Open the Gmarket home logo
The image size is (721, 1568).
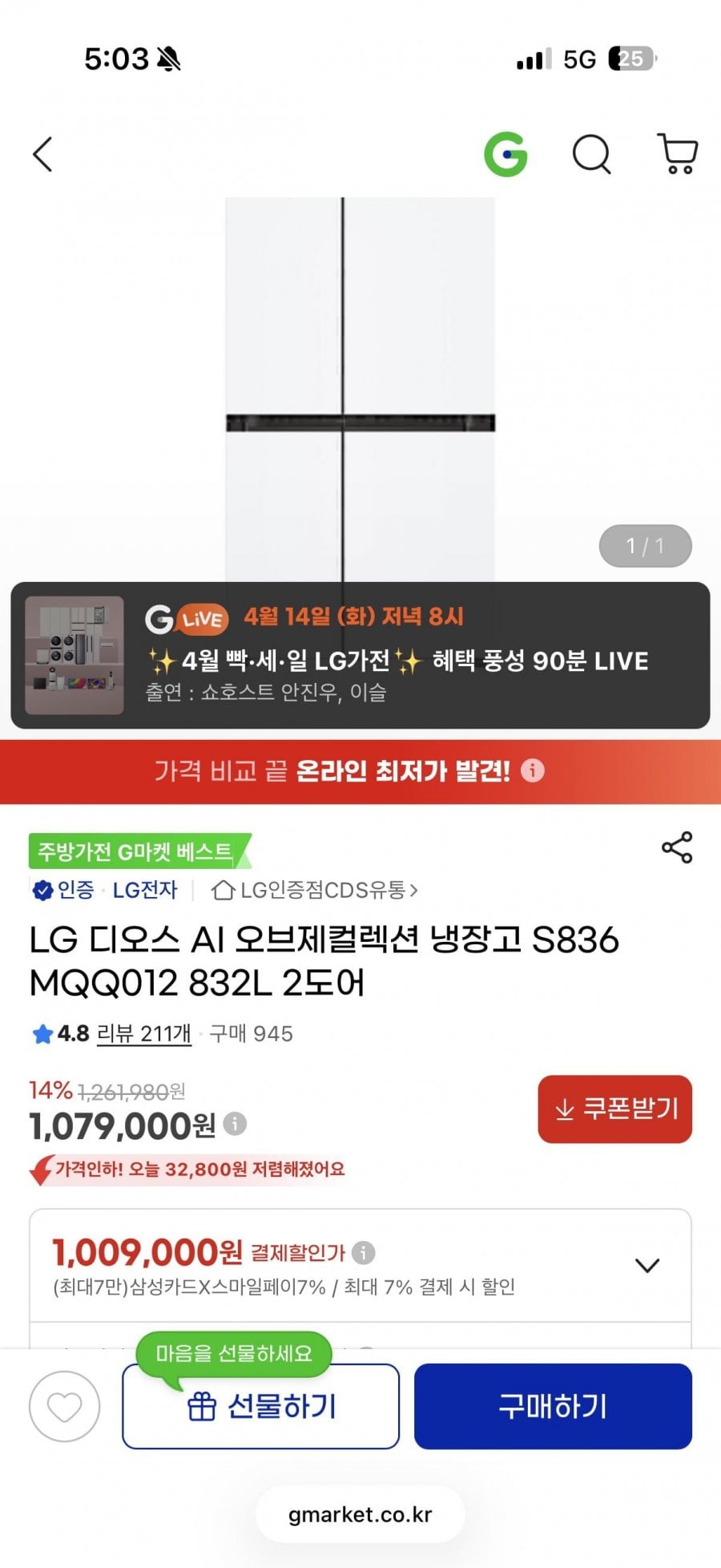[506, 154]
